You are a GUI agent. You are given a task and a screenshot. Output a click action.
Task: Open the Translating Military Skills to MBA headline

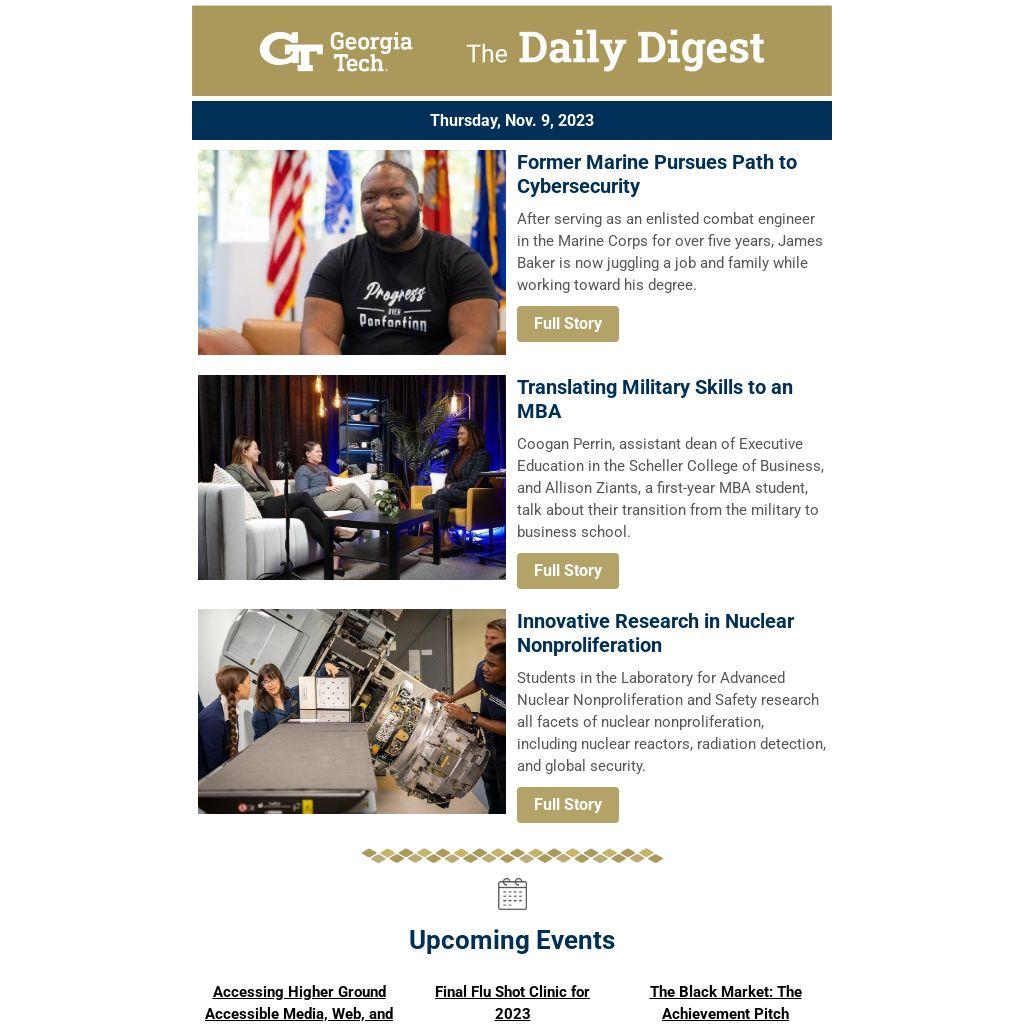coord(654,399)
